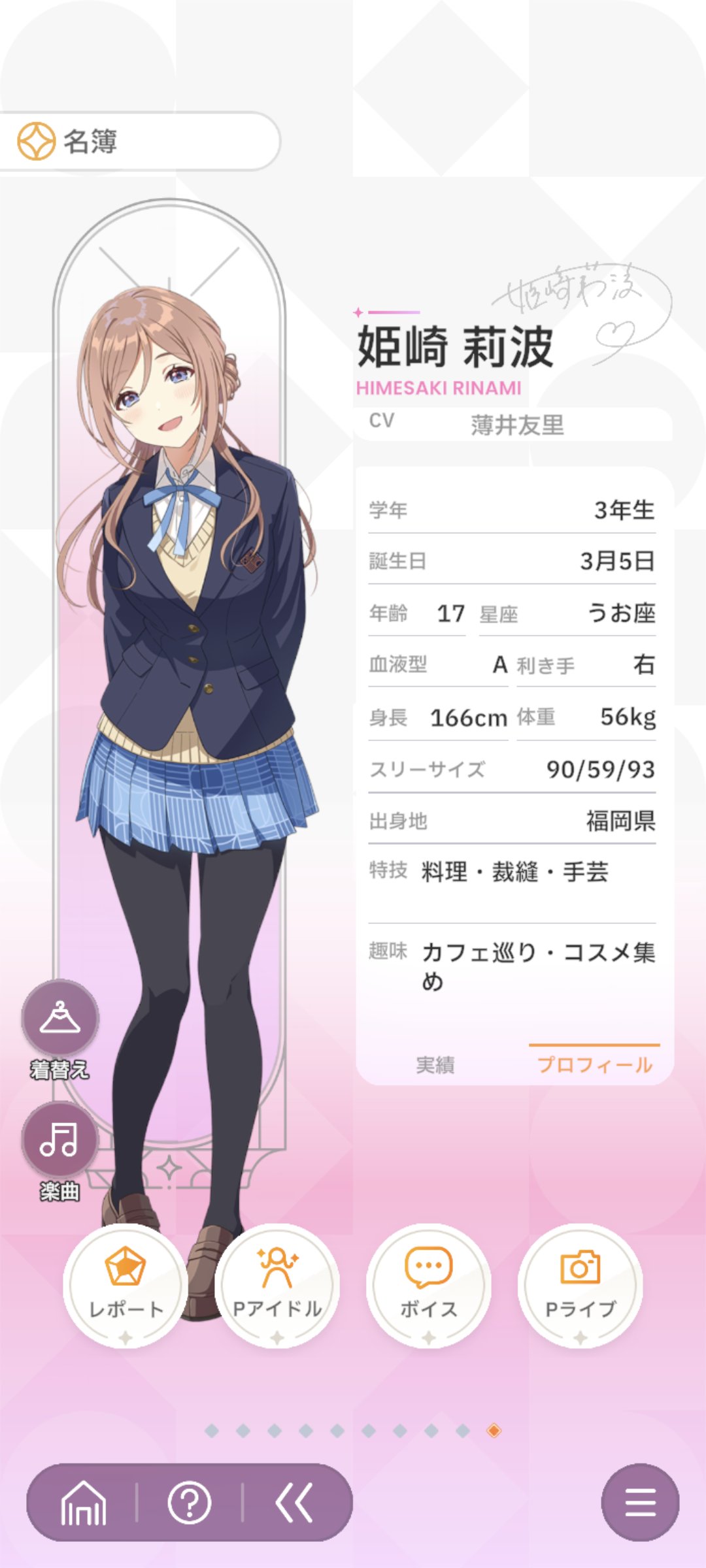Go back with the double-chevron icon
The image size is (706, 1568).
[294, 1503]
